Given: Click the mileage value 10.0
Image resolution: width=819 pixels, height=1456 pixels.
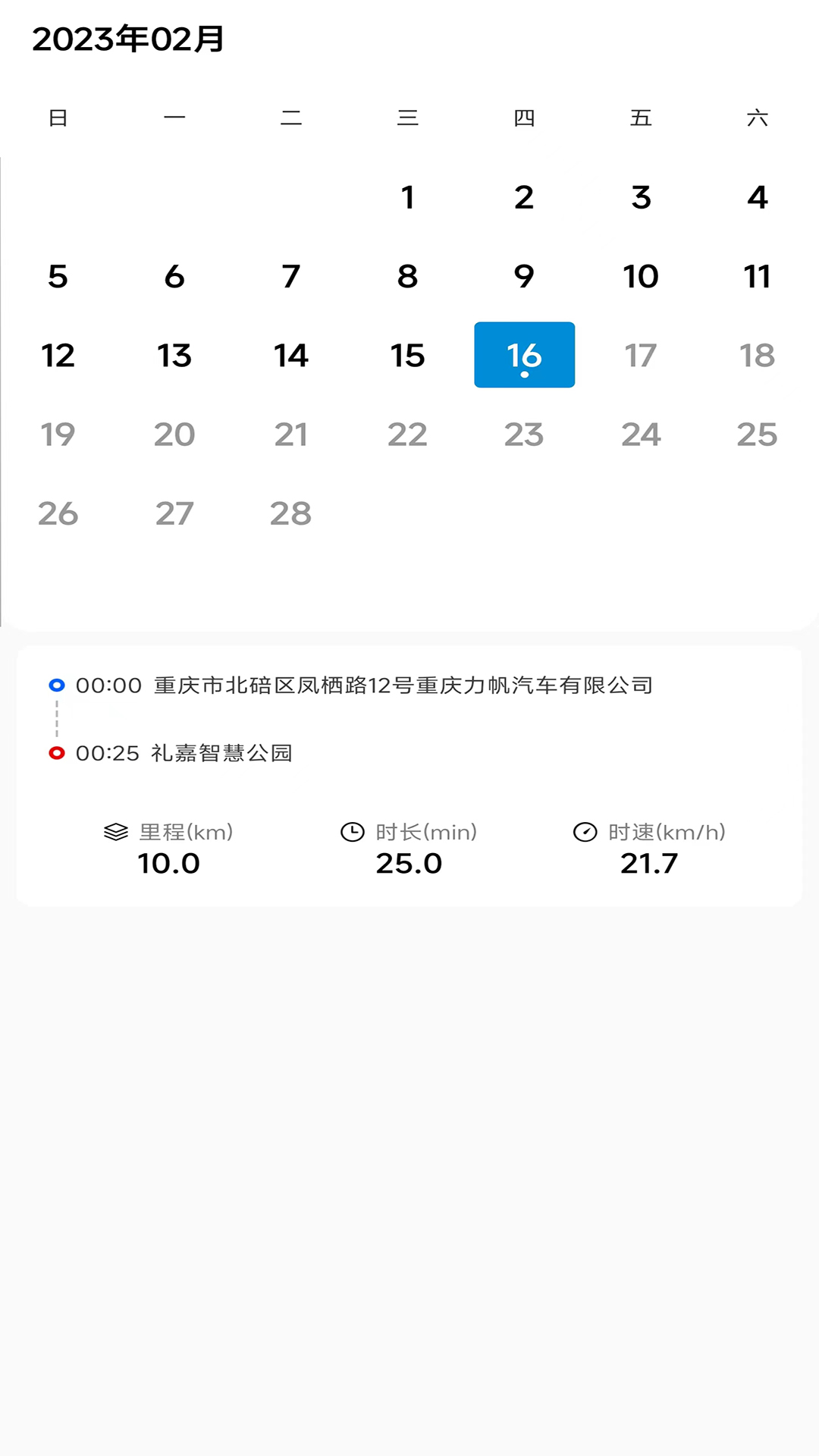Looking at the screenshot, I should (x=169, y=863).
